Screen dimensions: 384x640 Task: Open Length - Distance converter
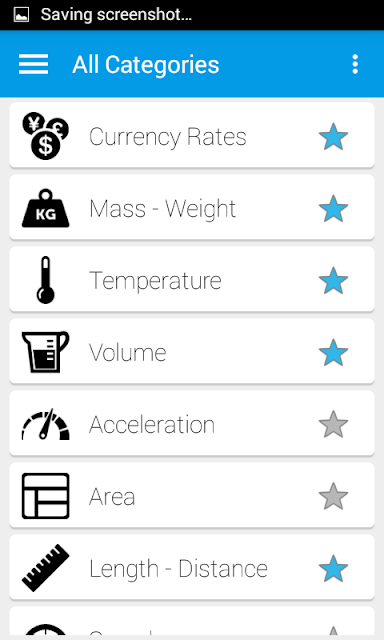click(x=192, y=567)
